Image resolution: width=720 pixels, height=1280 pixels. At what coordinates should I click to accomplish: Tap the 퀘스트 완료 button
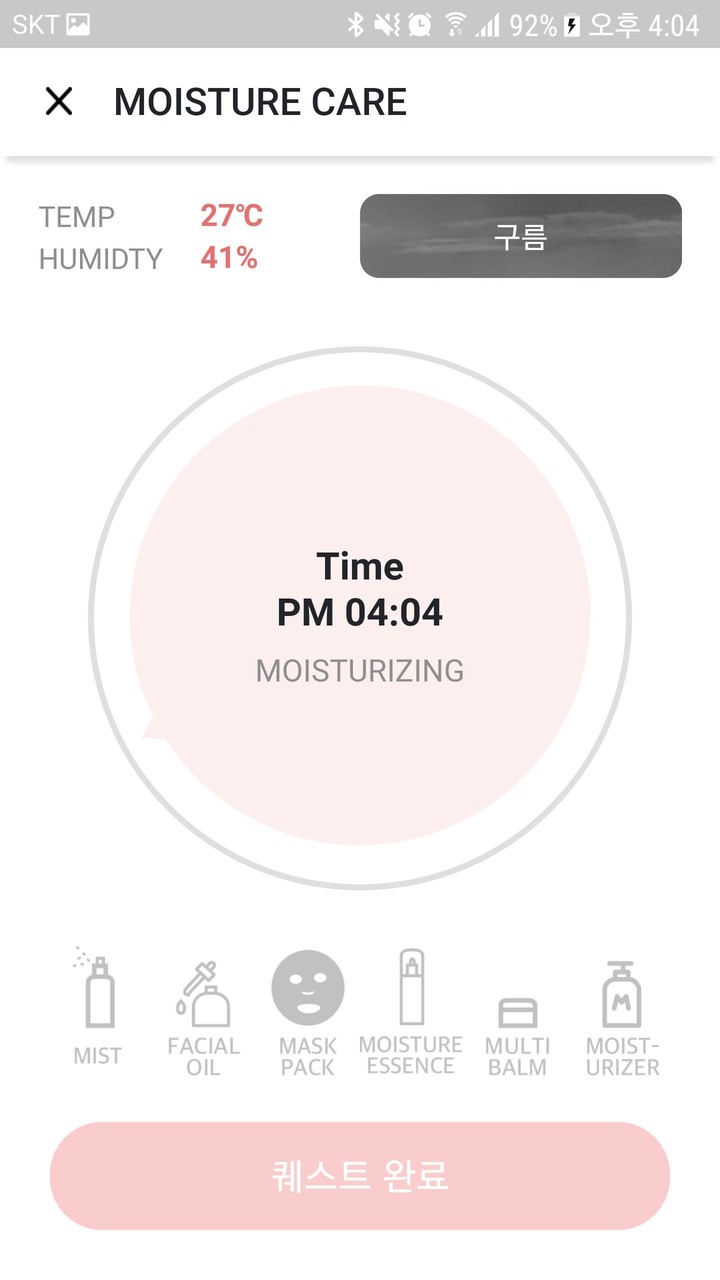[x=360, y=1175]
